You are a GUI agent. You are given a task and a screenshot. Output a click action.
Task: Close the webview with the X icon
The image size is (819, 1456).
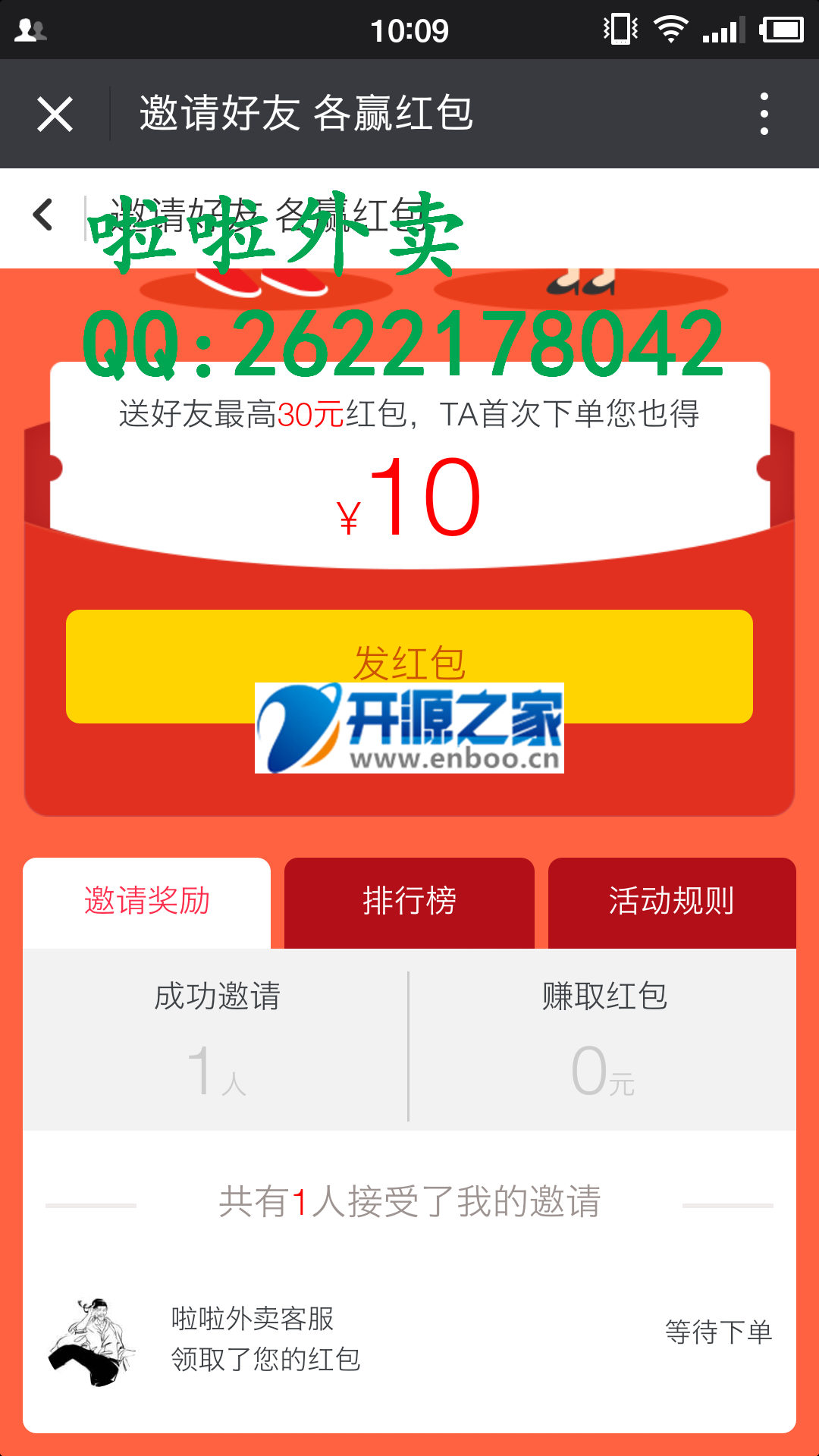[x=55, y=115]
